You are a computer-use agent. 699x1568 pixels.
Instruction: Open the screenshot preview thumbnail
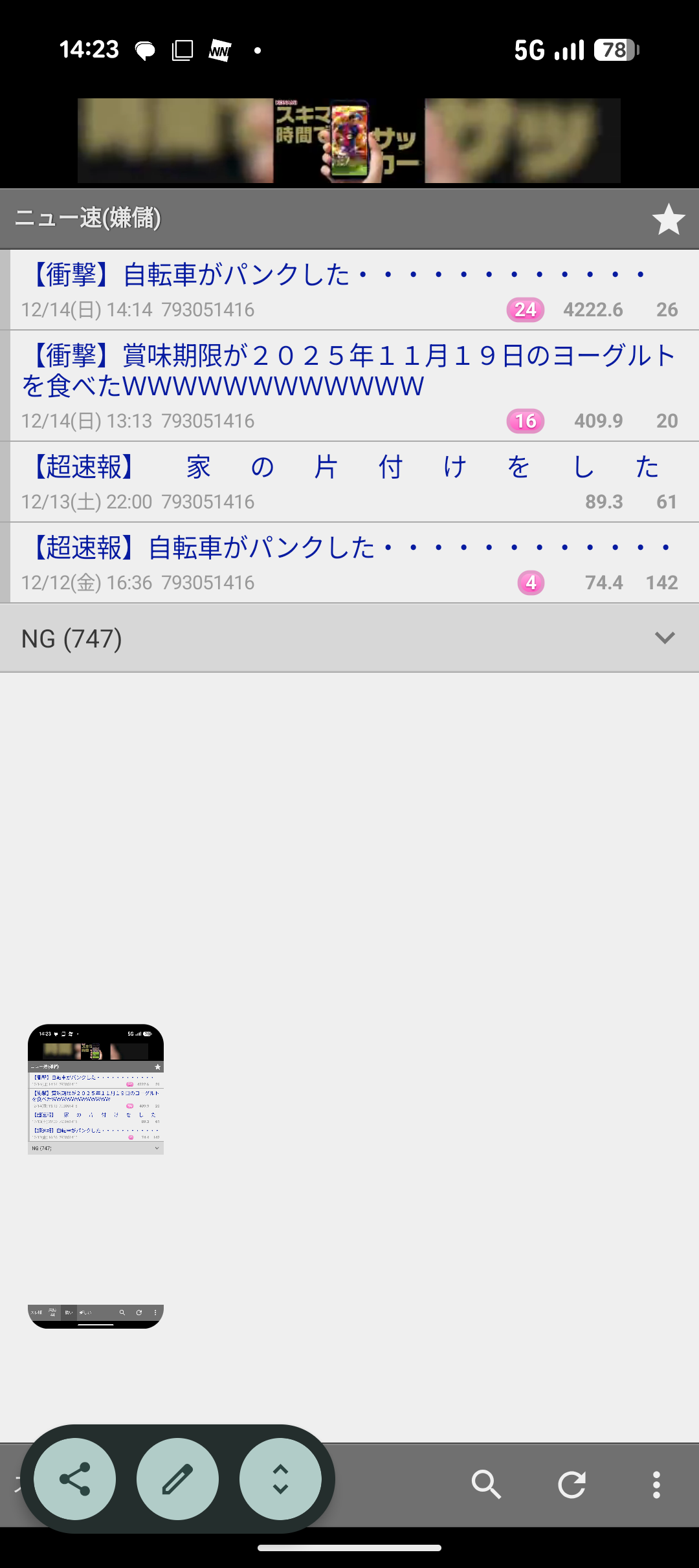click(x=96, y=1176)
